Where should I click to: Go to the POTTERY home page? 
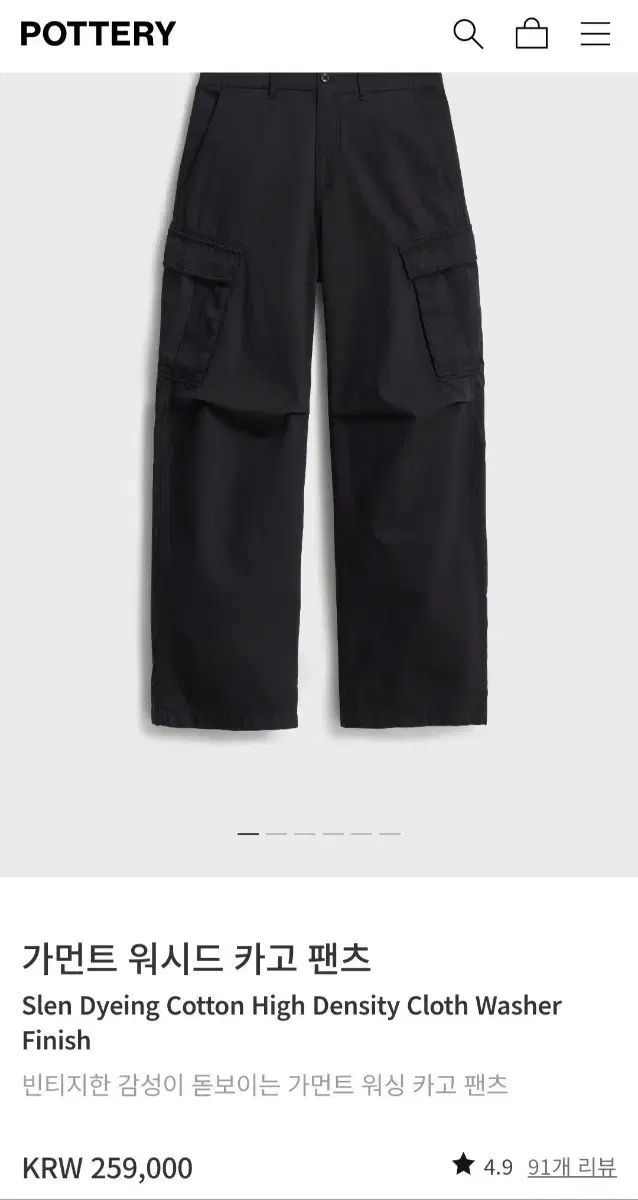(98, 34)
